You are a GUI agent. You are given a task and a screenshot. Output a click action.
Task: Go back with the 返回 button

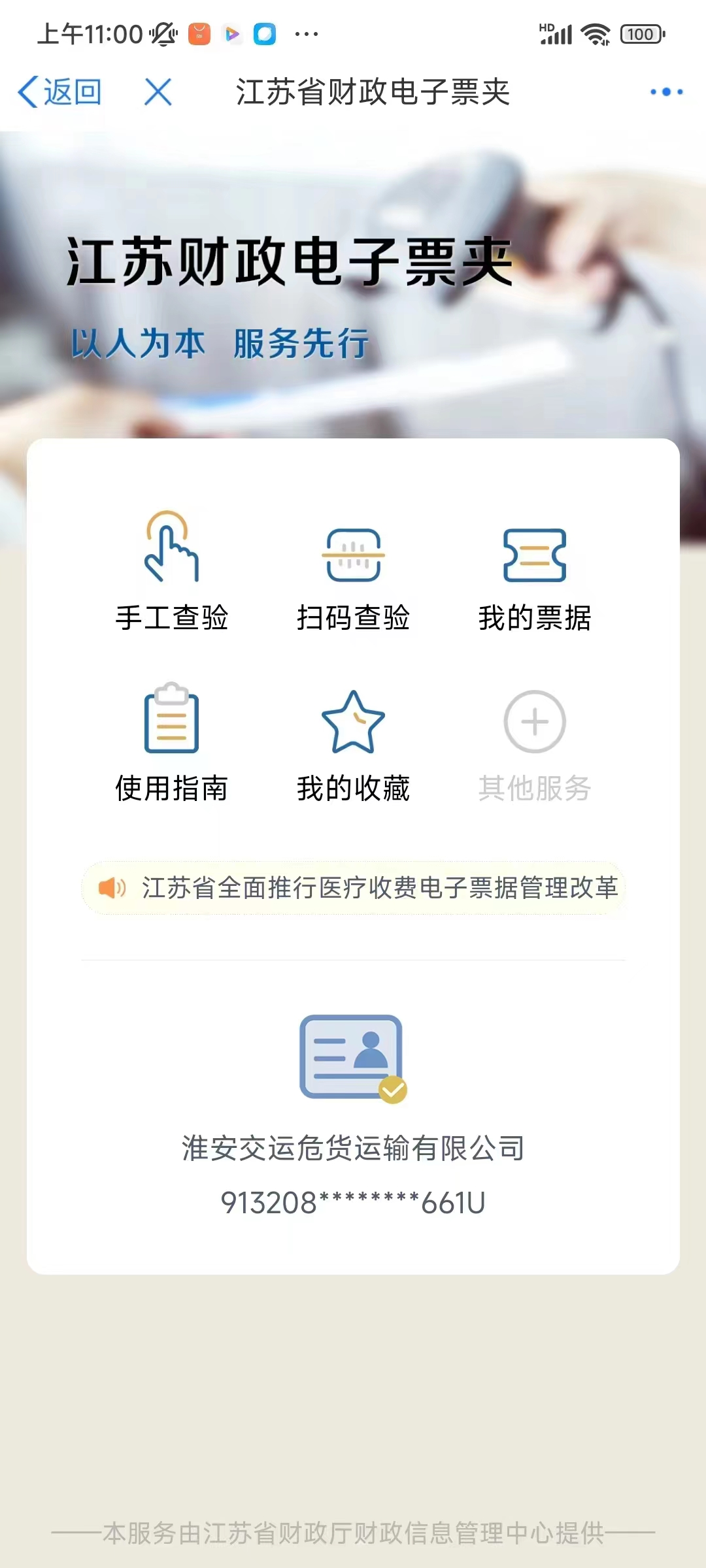pyautogui.click(x=60, y=92)
